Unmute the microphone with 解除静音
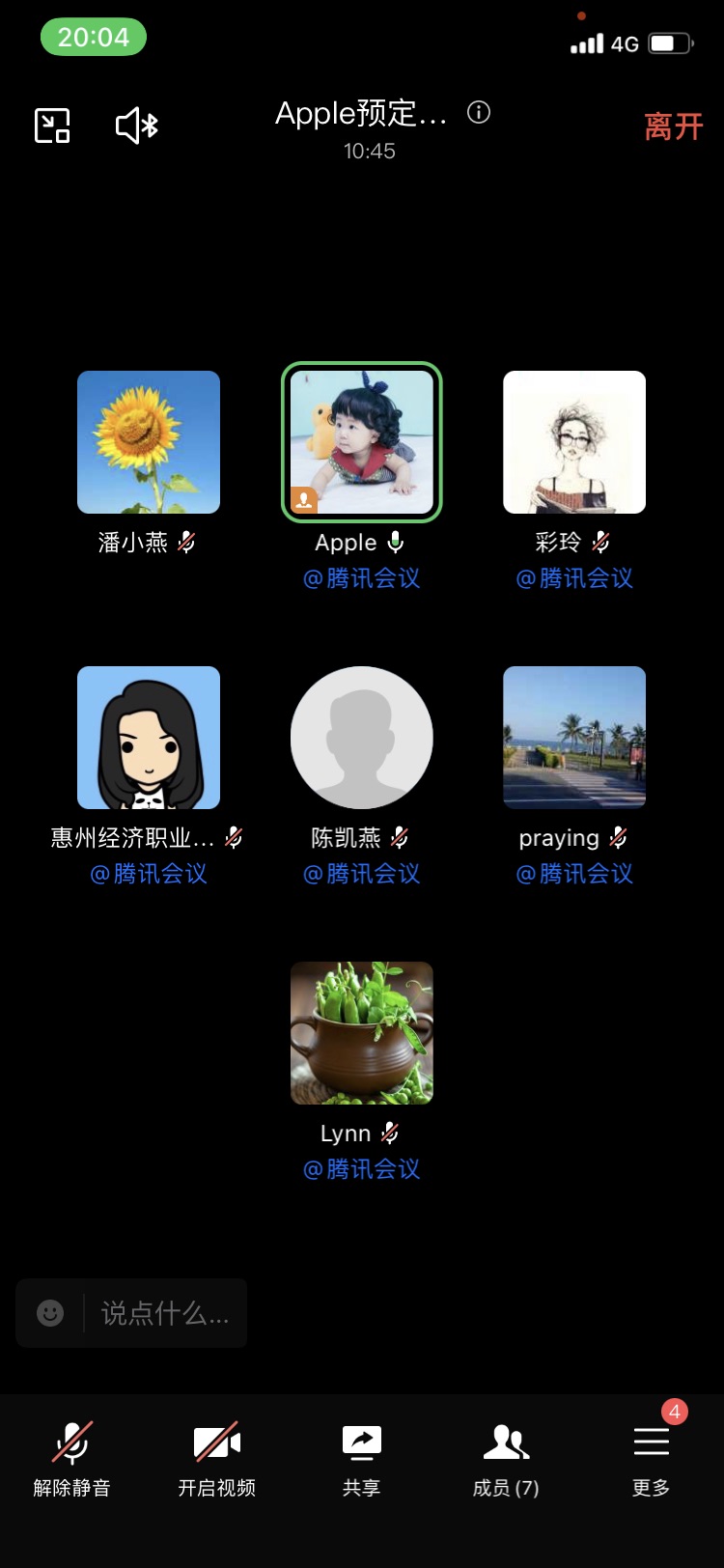Image resolution: width=724 pixels, height=1568 pixels. coord(72,1459)
